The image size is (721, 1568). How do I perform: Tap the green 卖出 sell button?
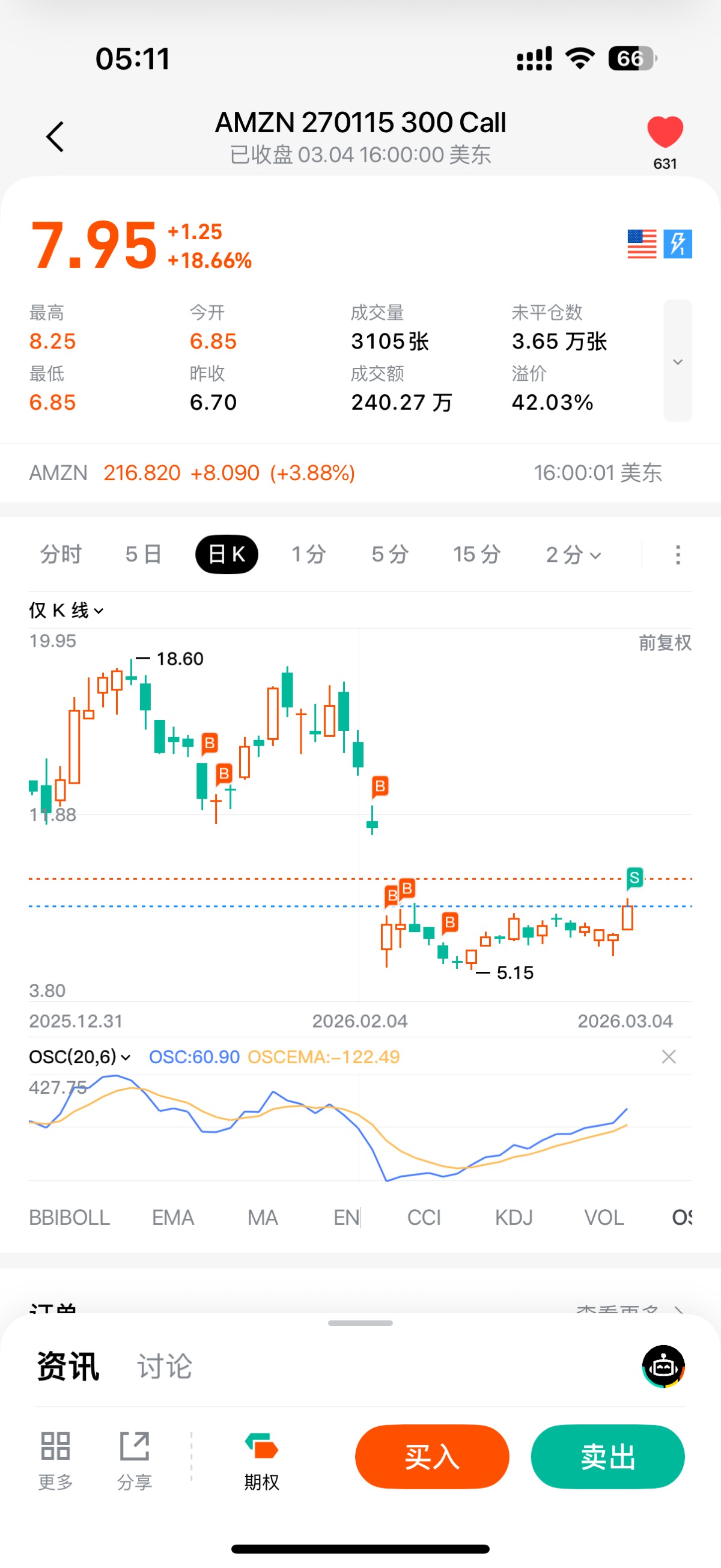[x=607, y=1457]
